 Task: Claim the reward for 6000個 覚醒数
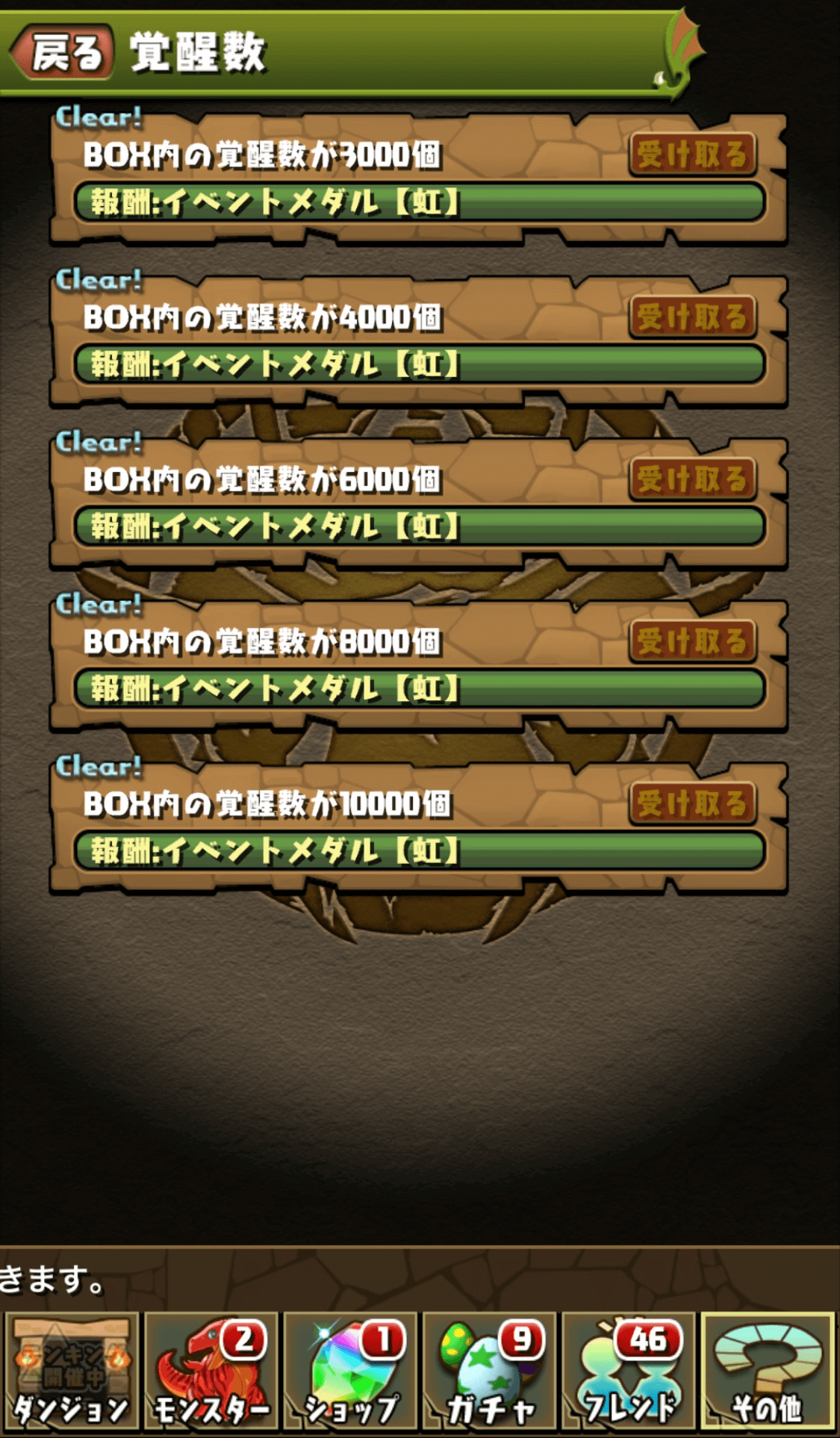pyautogui.click(x=692, y=479)
